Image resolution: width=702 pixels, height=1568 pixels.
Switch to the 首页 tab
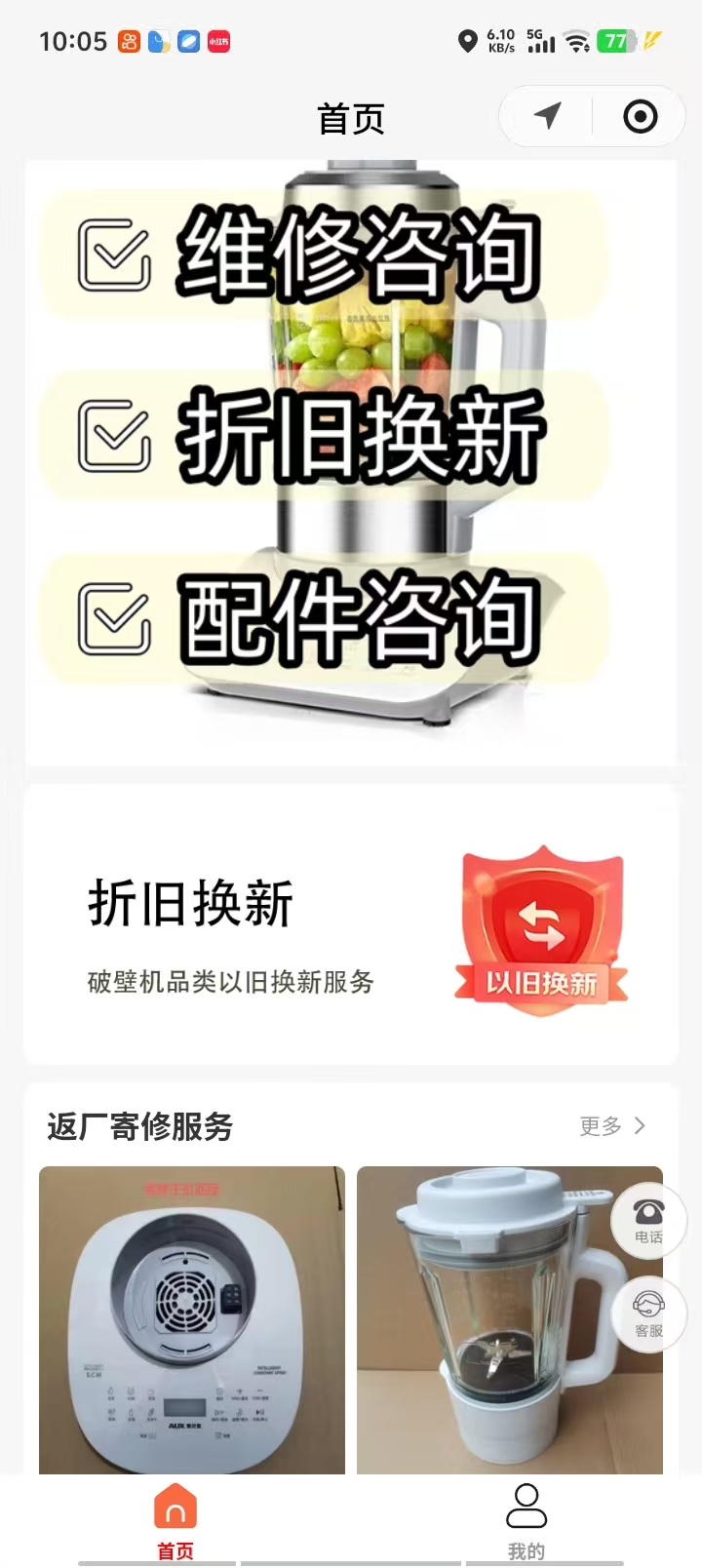[x=175, y=1519]
